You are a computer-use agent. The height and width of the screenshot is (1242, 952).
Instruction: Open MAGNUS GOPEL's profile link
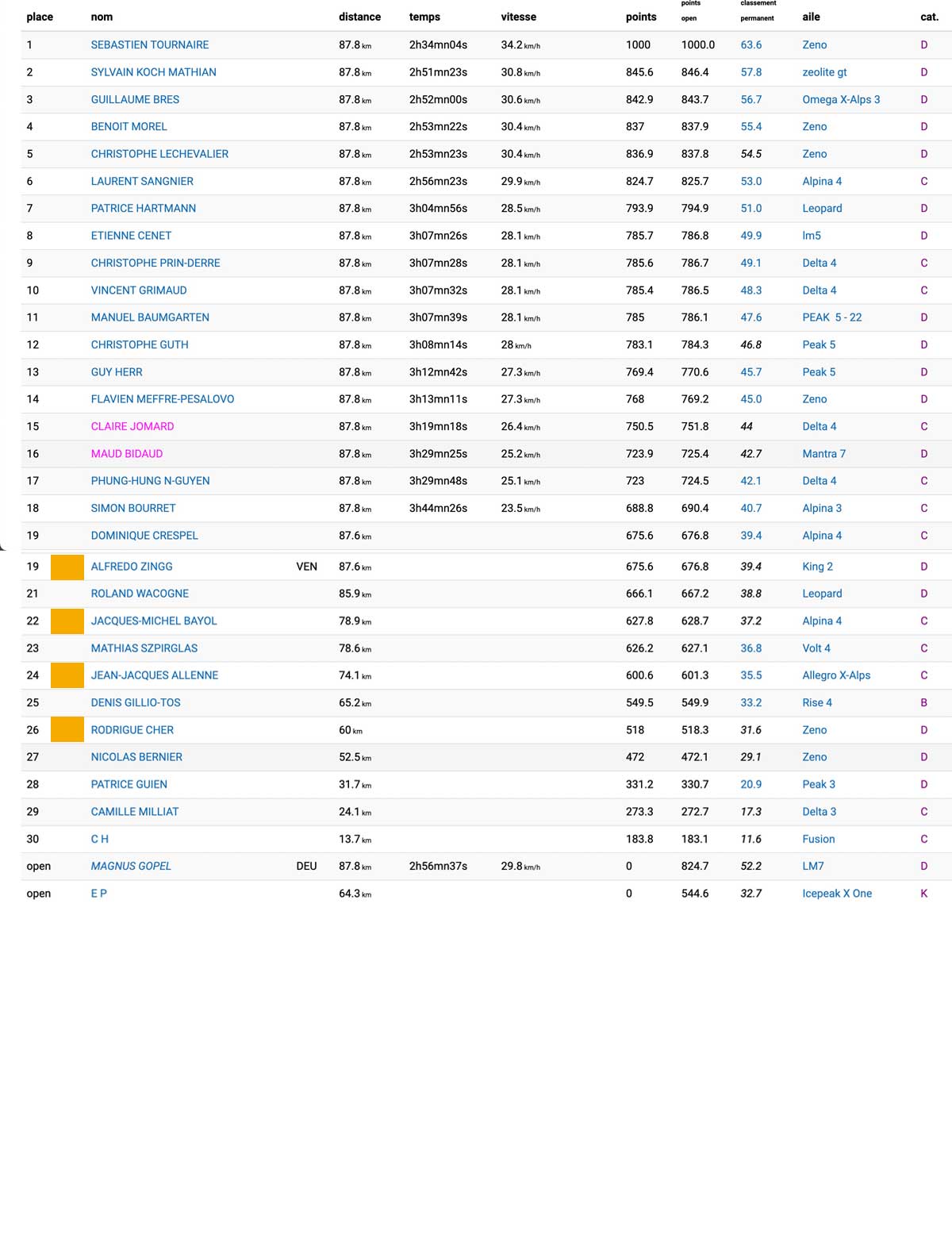131,866
